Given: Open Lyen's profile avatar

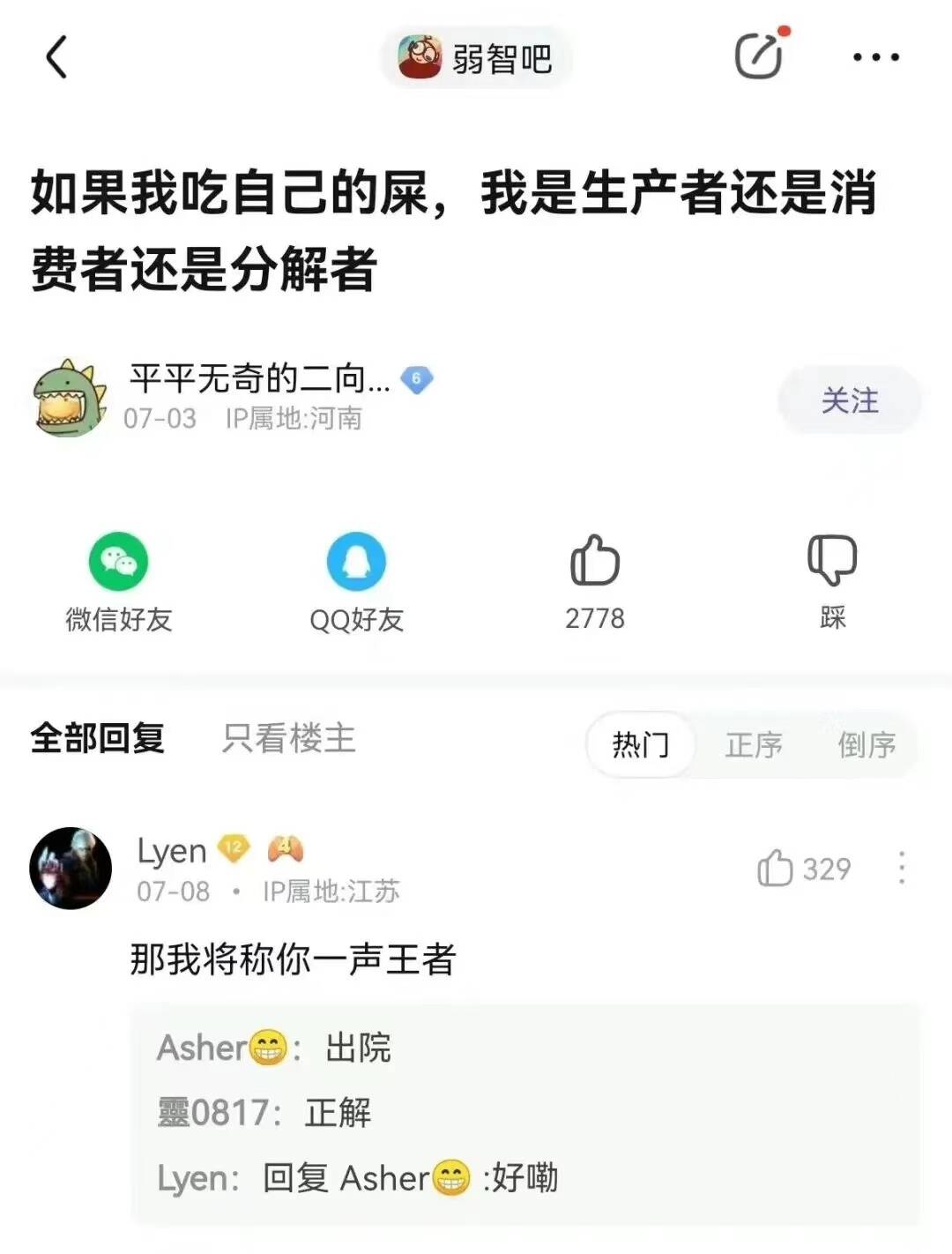Looking at the screenshot, I should tap(71, 869).
